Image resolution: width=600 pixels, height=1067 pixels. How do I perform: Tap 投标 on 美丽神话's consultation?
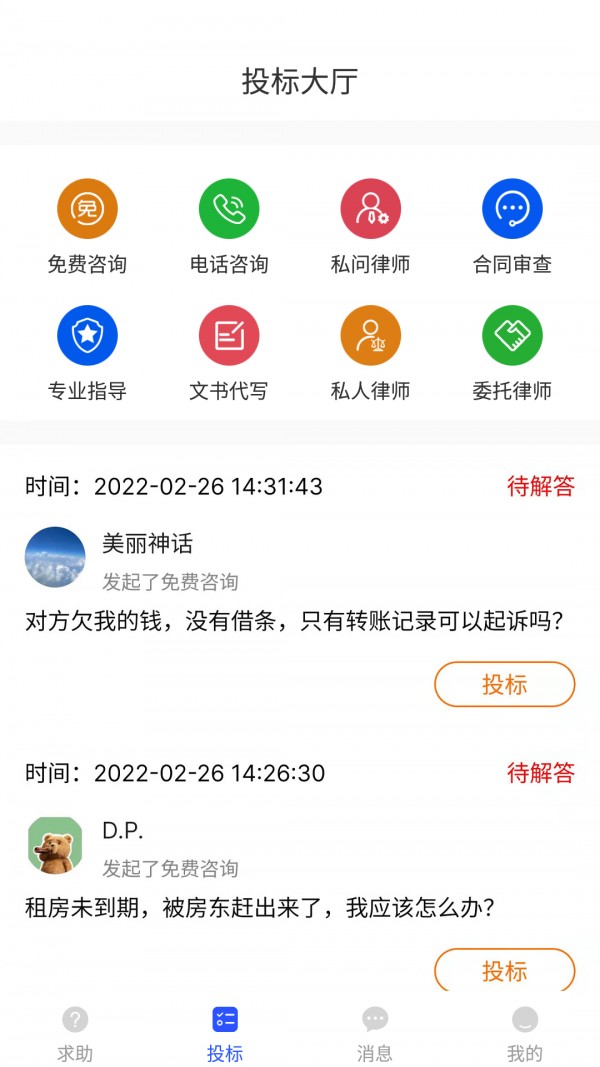[x=504, y=685]
